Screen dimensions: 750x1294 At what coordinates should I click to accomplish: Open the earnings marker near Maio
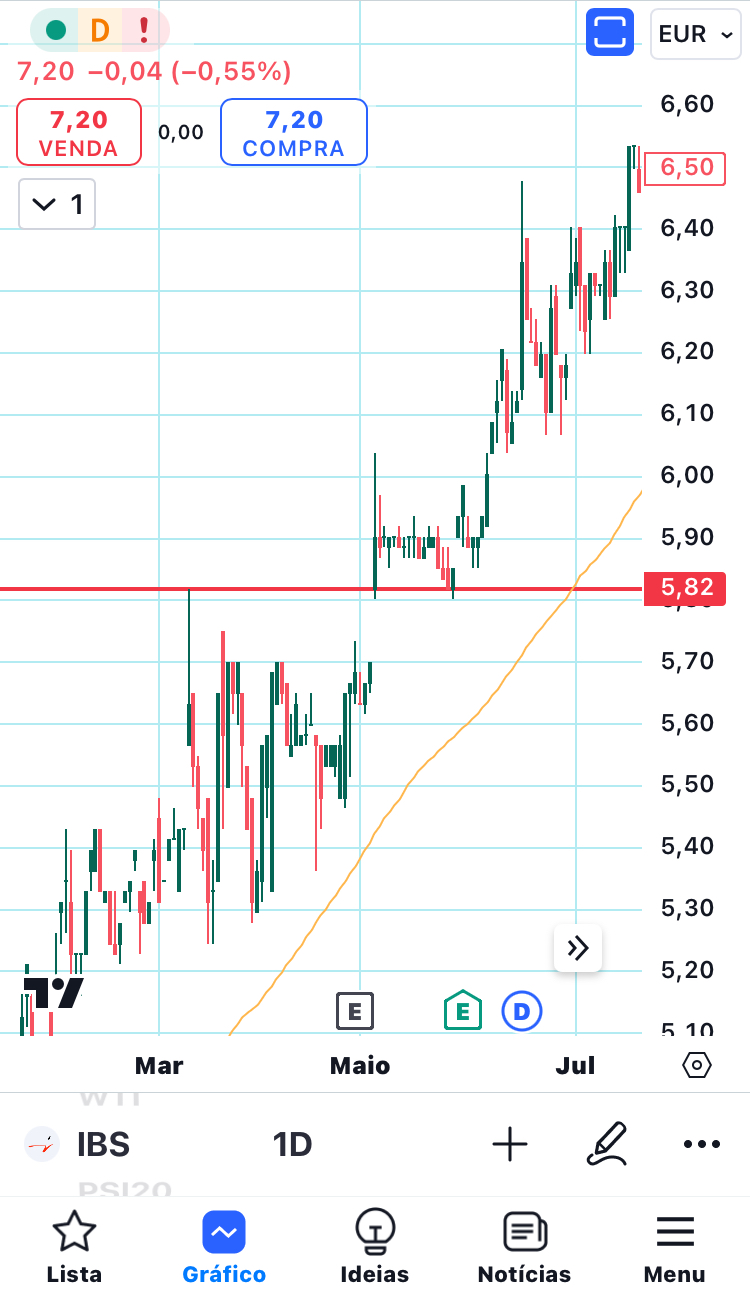pyautogui.click(x=354, y=1011)
